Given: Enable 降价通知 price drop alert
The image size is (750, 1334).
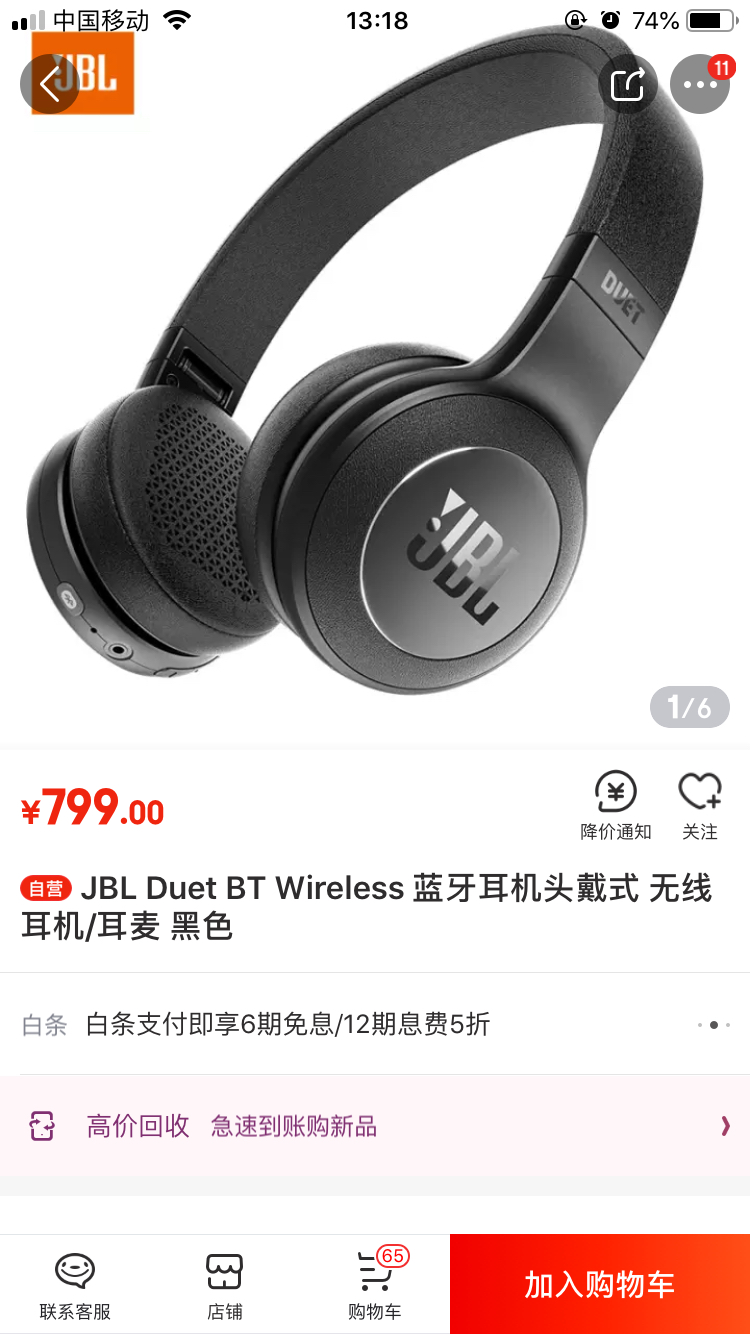Looking at the screenshot, I should pos(616,805).
